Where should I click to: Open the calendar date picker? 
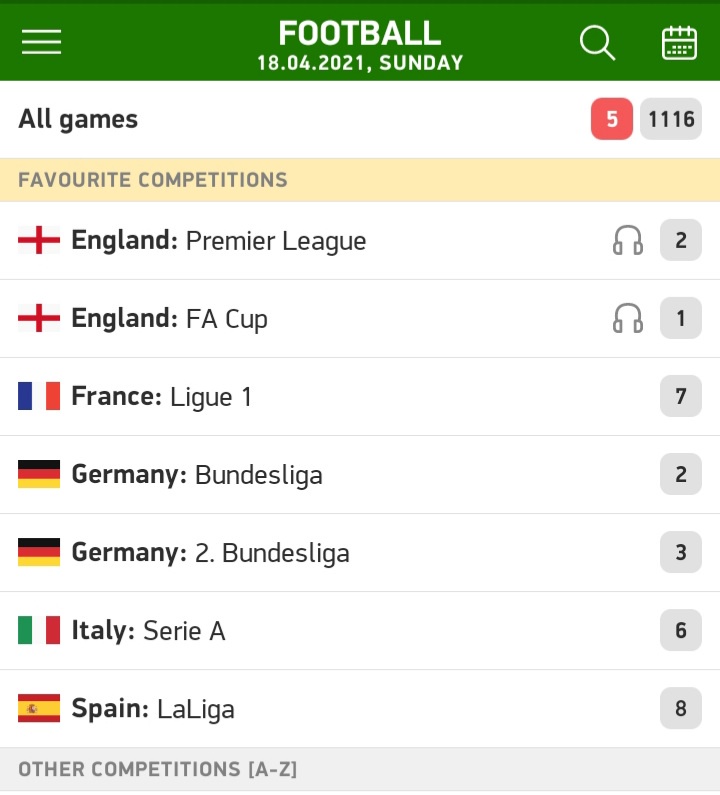[x=679, y=42]
